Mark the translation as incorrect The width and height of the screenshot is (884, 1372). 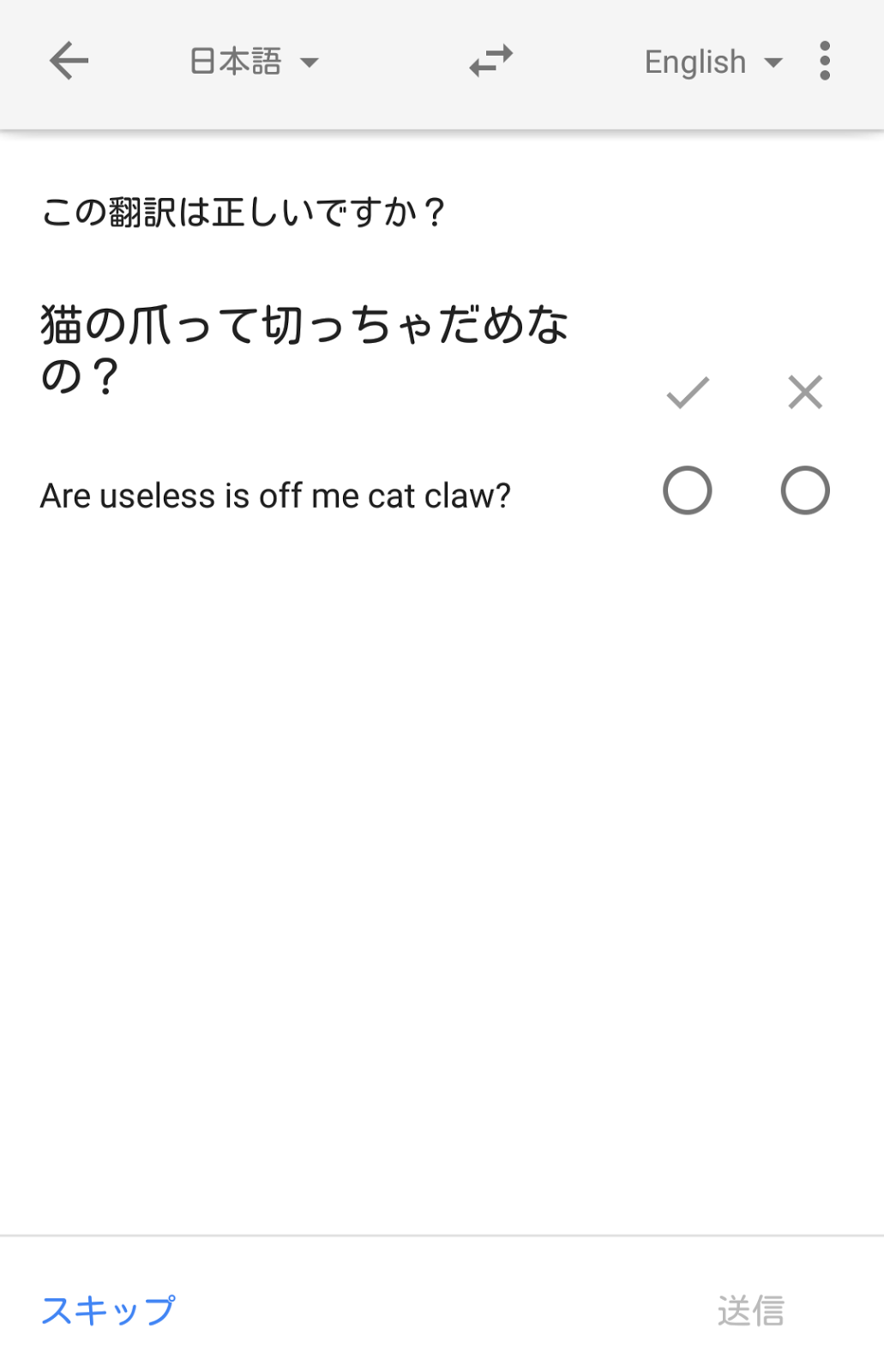804,490
